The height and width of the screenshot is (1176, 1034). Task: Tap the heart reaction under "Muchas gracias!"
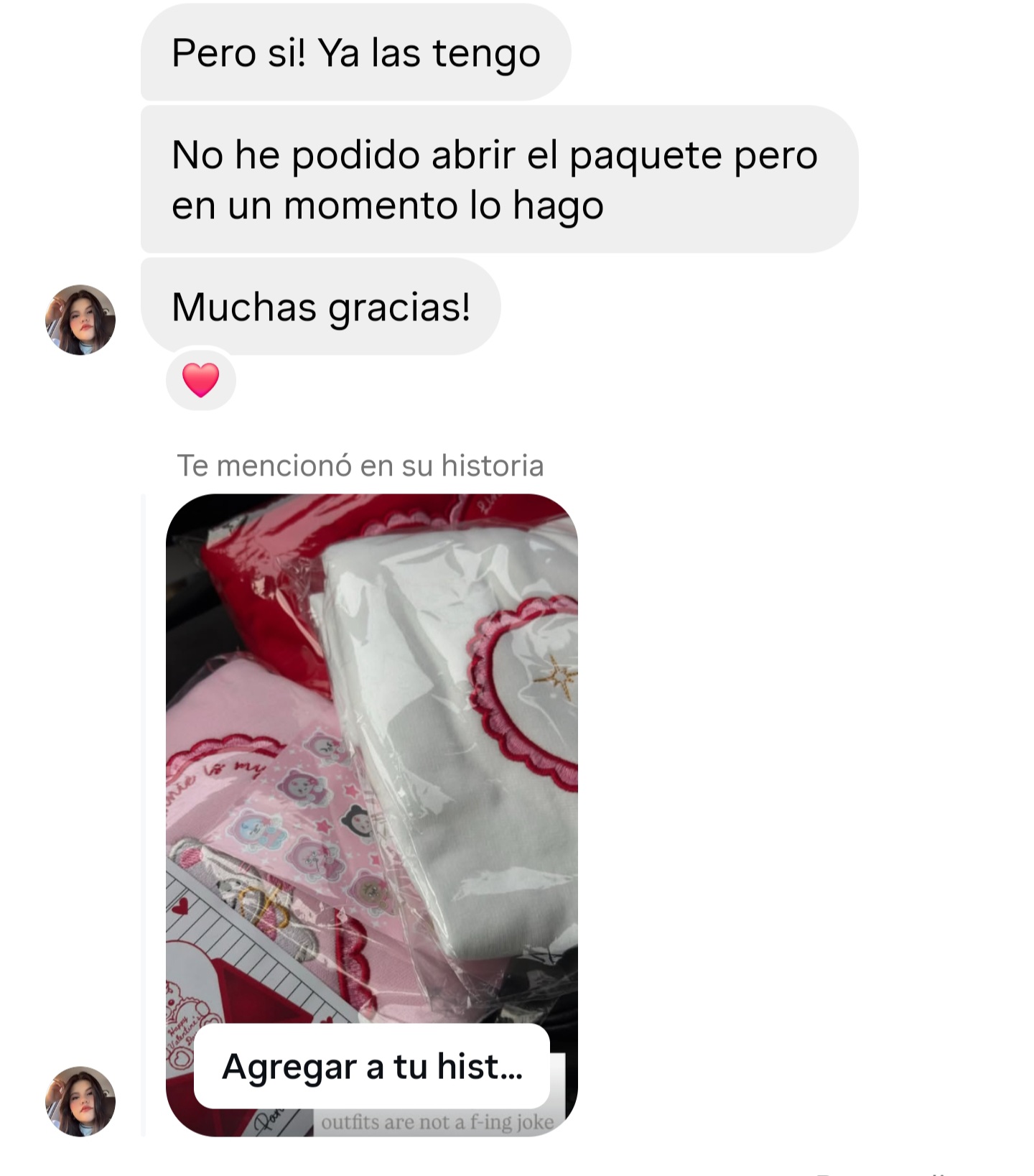[x=201, y=379]
